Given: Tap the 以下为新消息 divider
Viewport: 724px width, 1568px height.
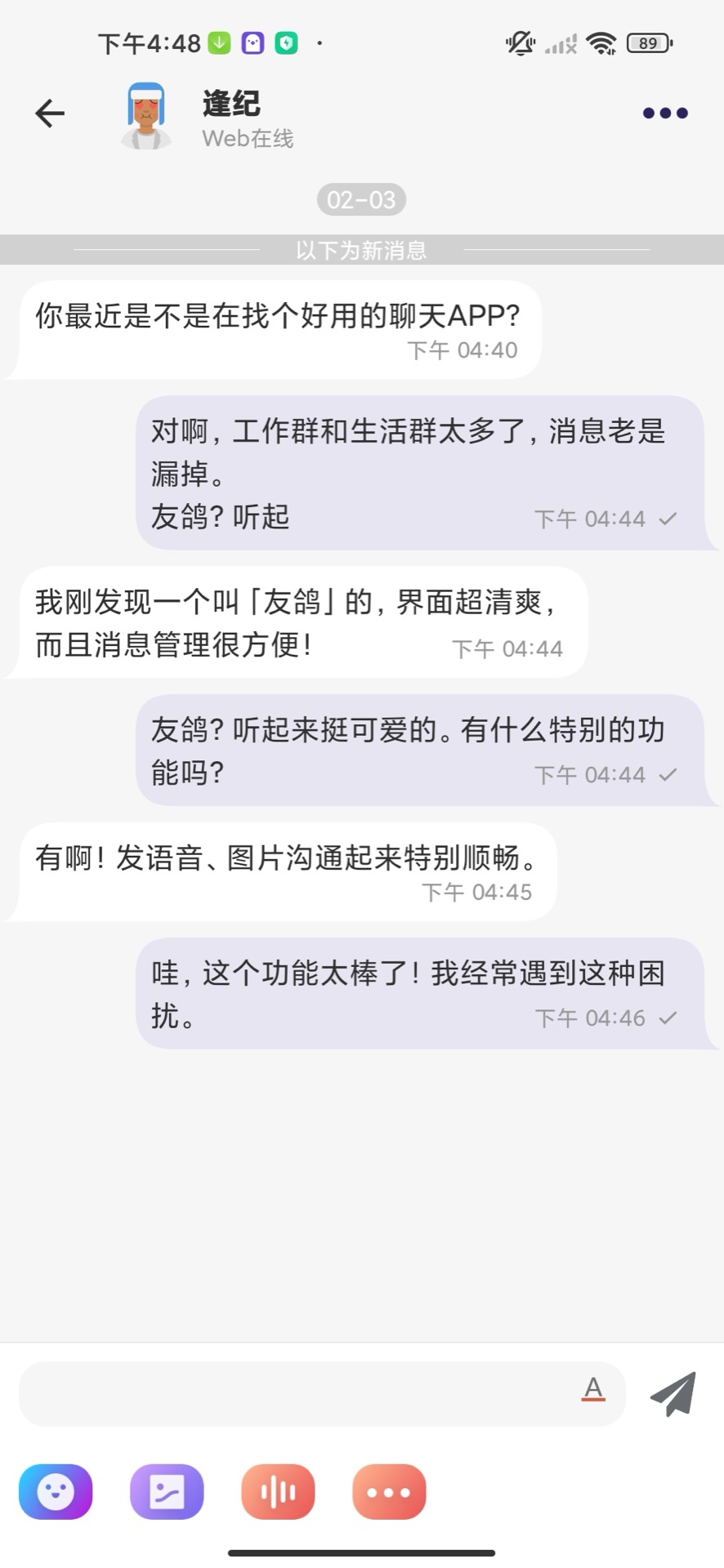Looking at the screenshot, I should pyautogui.click(x=361, y=250).
